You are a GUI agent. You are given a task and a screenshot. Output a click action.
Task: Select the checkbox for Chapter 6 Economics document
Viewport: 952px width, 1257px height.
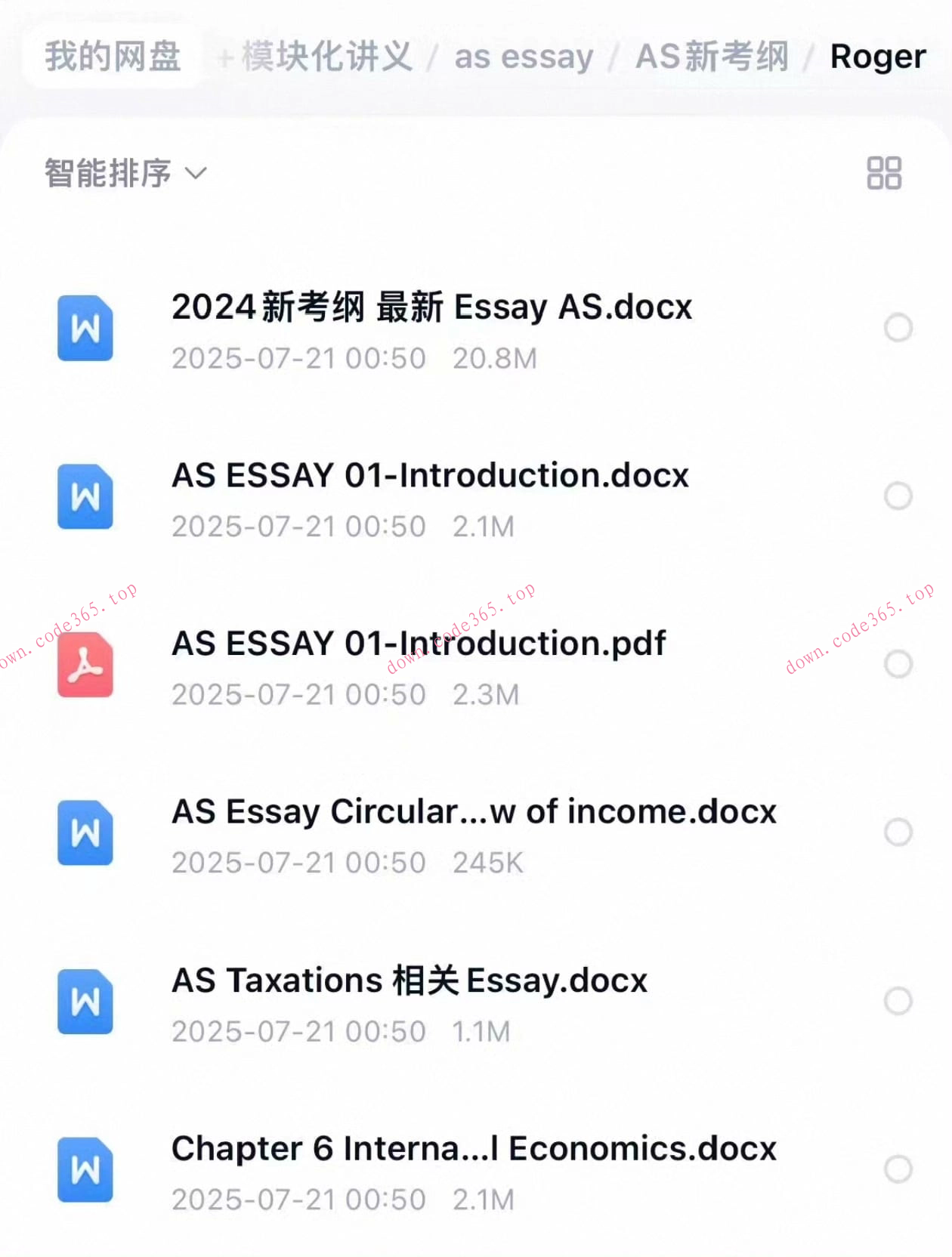pos(898,1170)
